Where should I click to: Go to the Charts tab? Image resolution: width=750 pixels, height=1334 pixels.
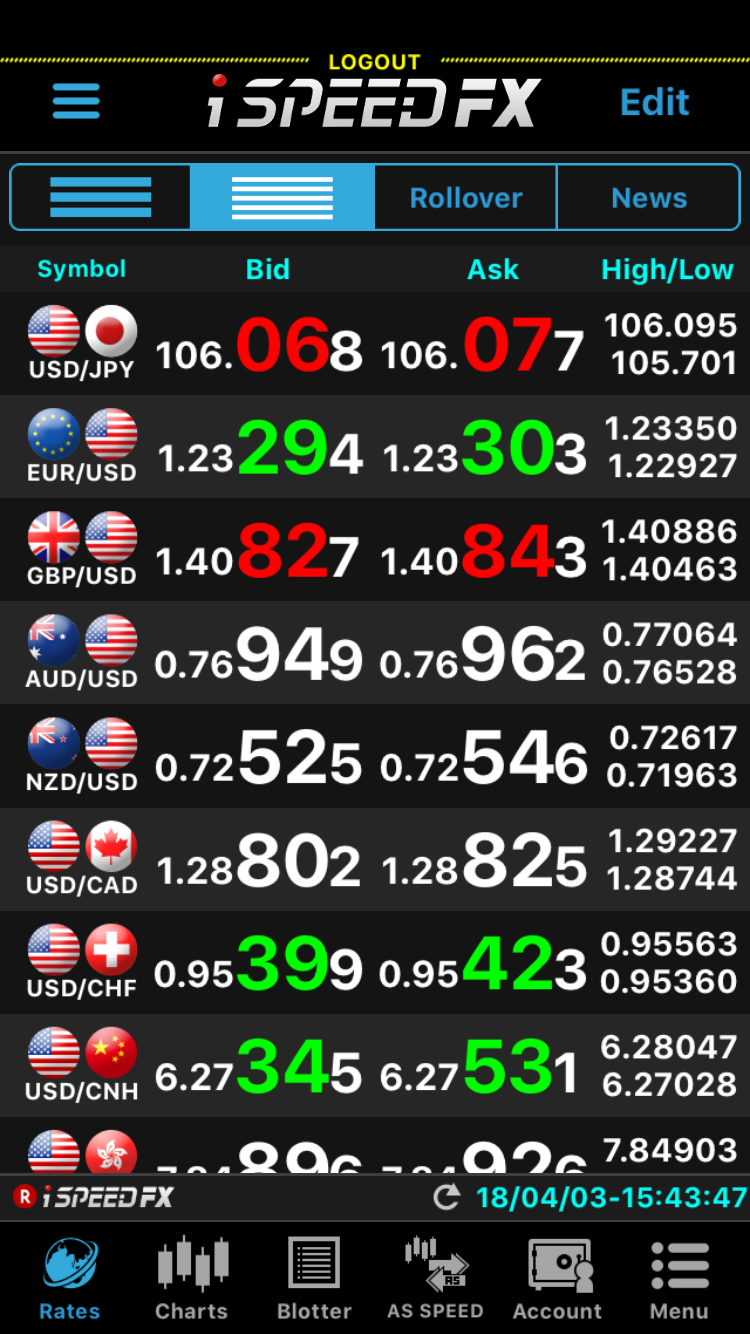(192, 1278)
